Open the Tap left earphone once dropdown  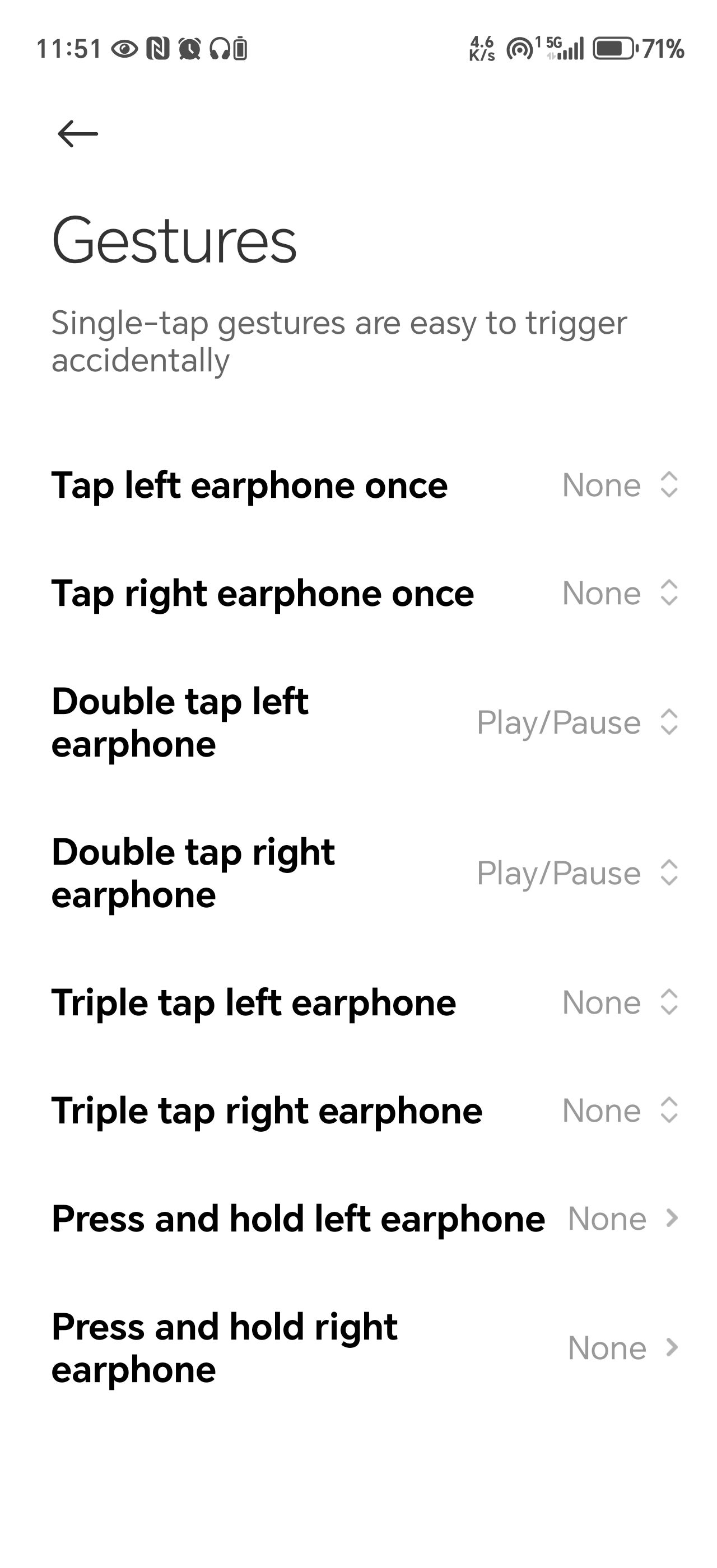point(619,485)
